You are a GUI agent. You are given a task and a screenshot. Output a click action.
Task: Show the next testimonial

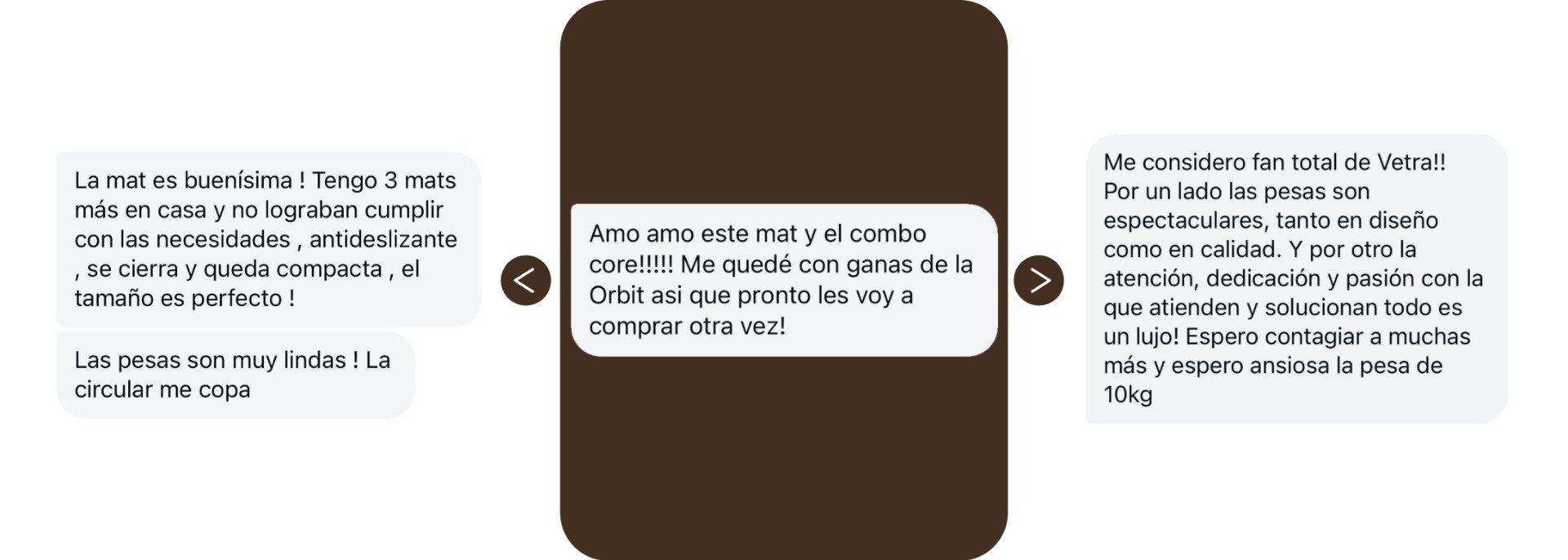[1039, 280]
